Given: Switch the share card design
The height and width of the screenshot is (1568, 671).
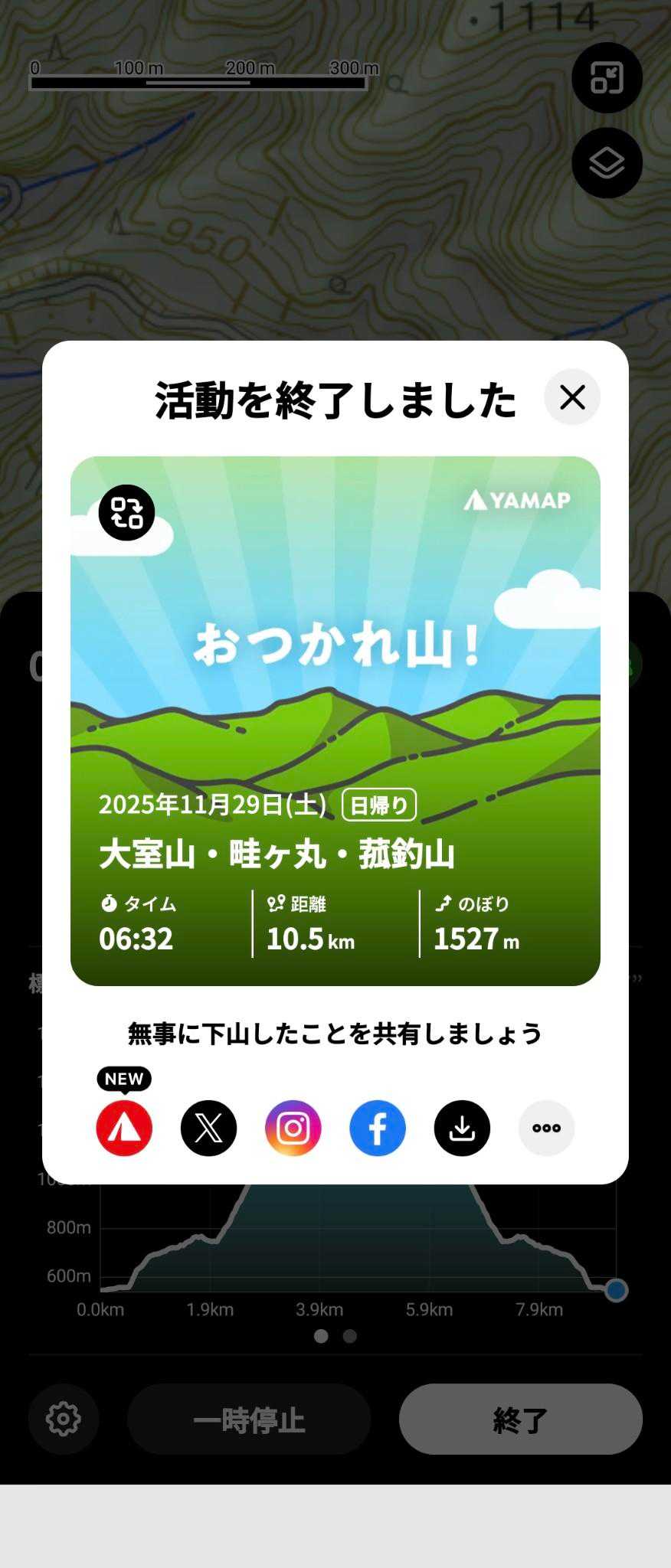Looking at the screenshot, I should (x=126, y=513).
